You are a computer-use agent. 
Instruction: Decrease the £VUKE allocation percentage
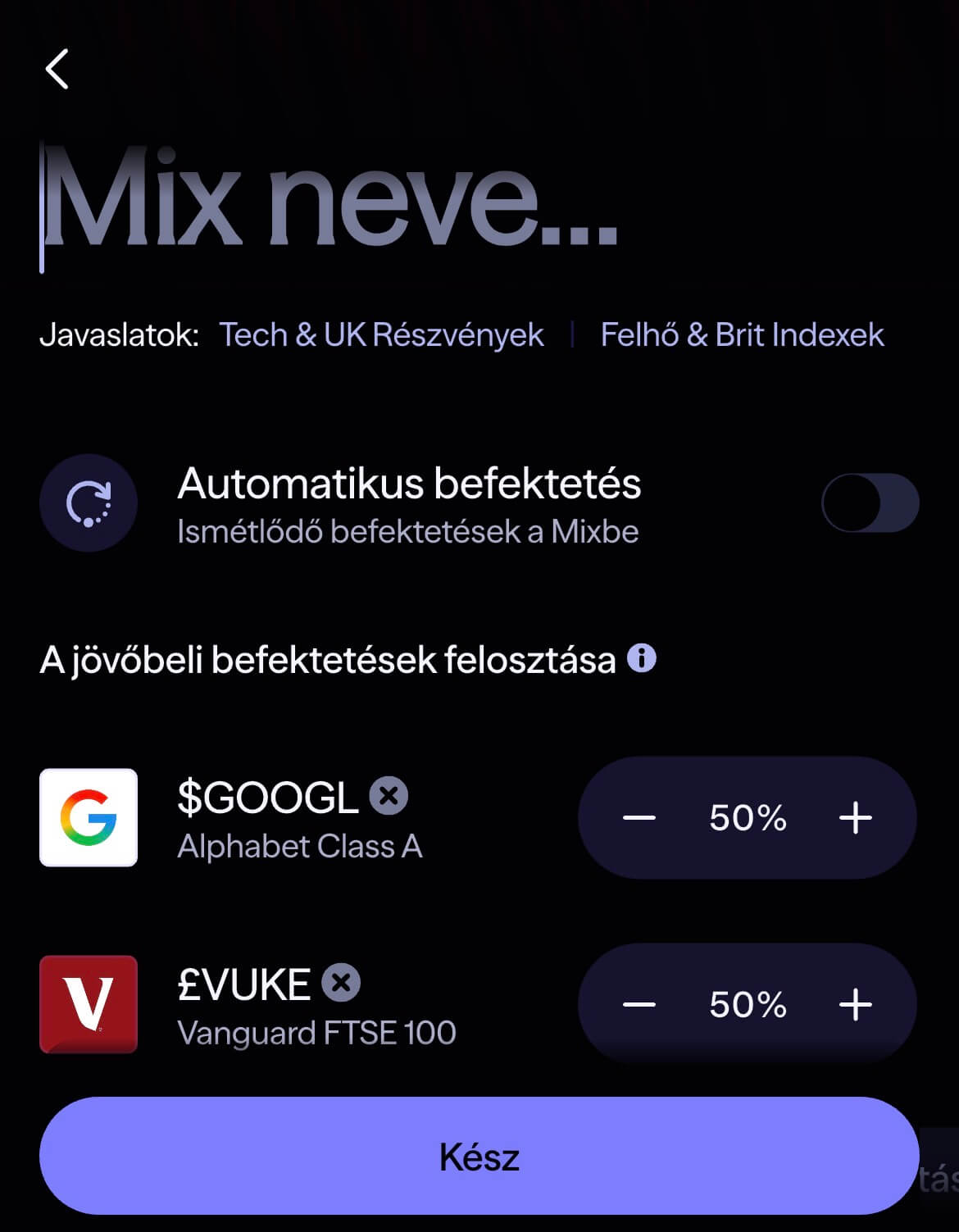click(639, 1005)
